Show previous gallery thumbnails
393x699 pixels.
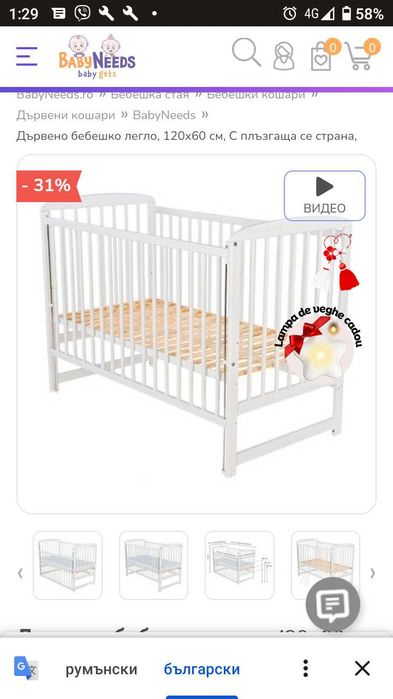coord(20,573)
